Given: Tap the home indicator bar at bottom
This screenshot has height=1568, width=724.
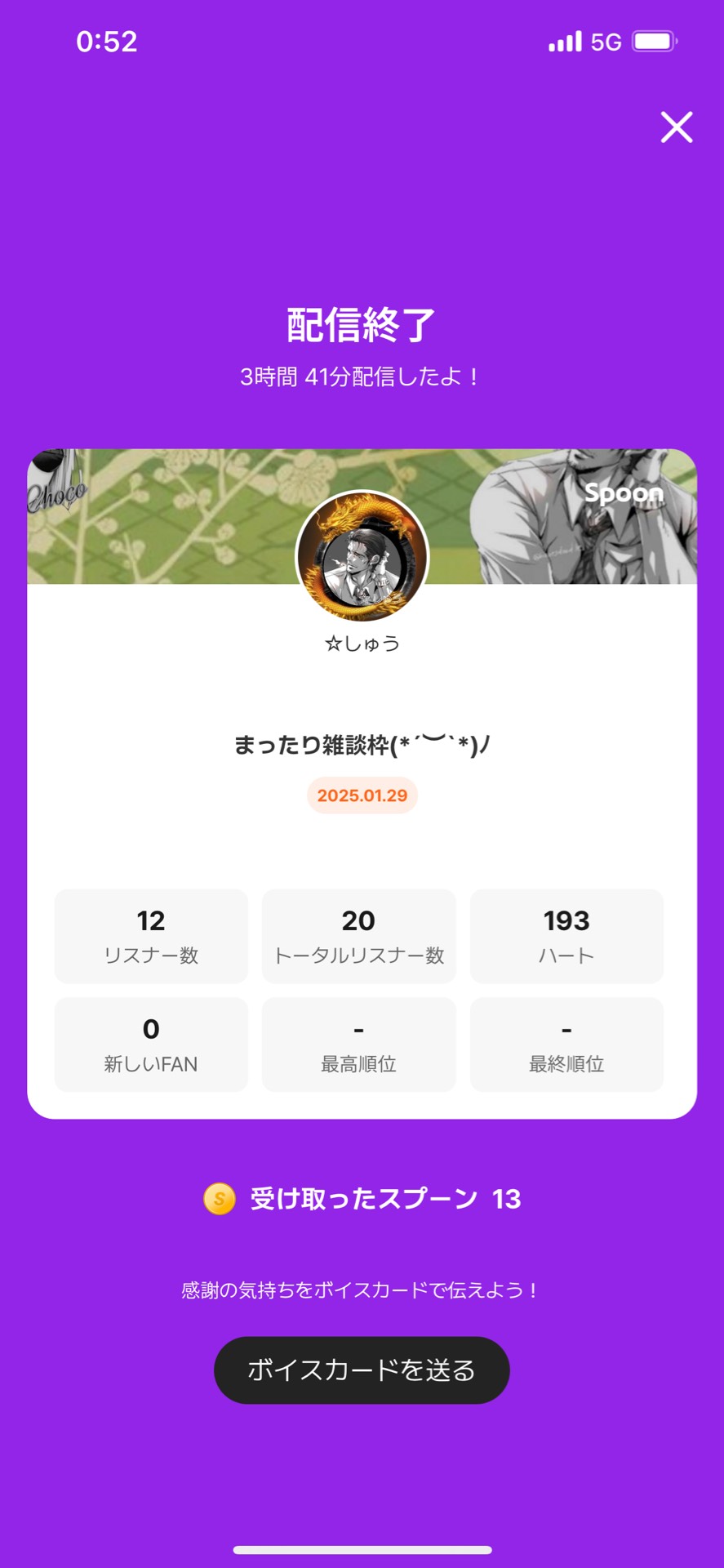Looking at the screenshot, I should pos(362,1548).
